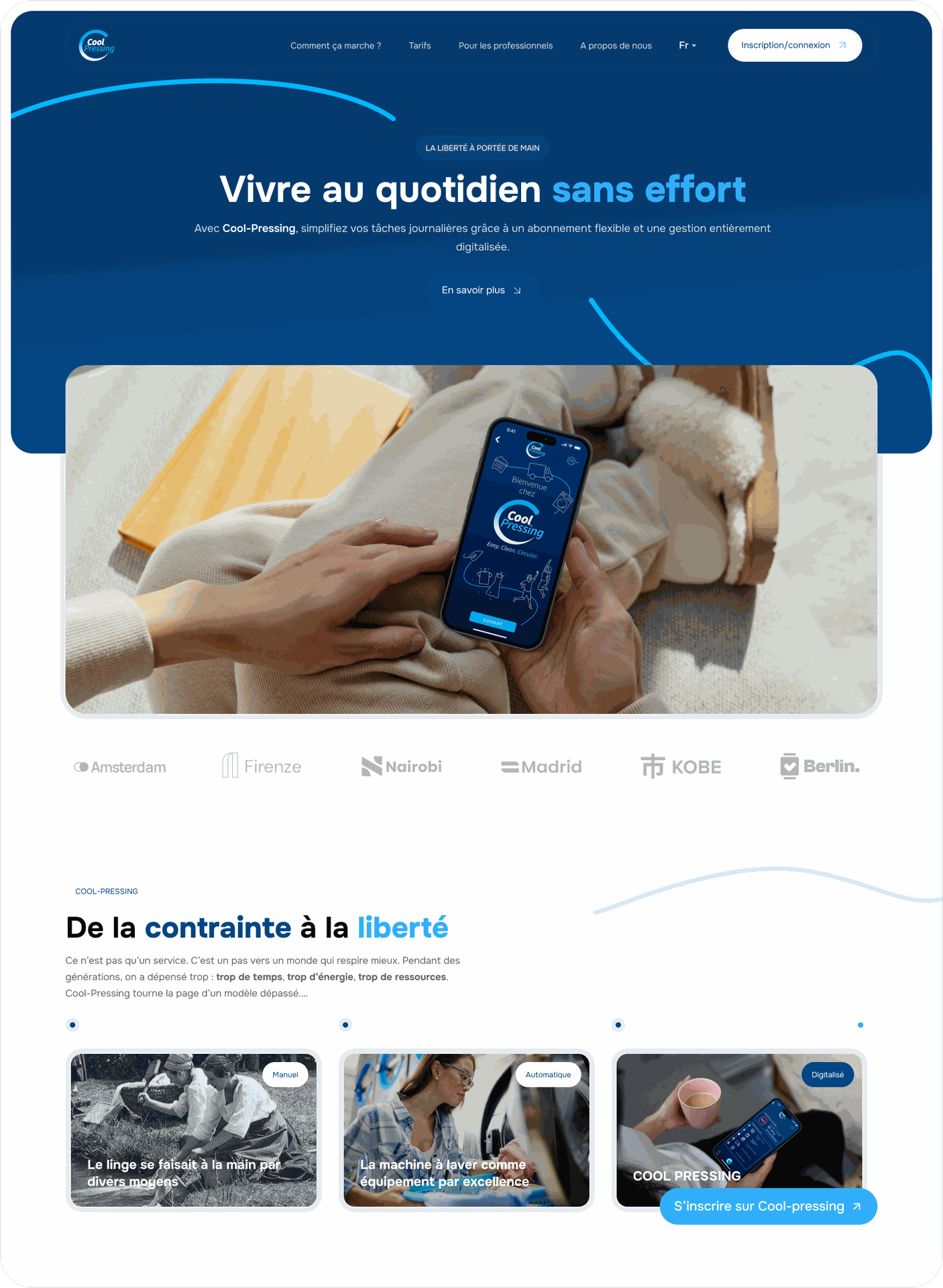Tap 'En savoir plus' button
The height and width of the screenshot is (1288, 943).
click(481, 290)
